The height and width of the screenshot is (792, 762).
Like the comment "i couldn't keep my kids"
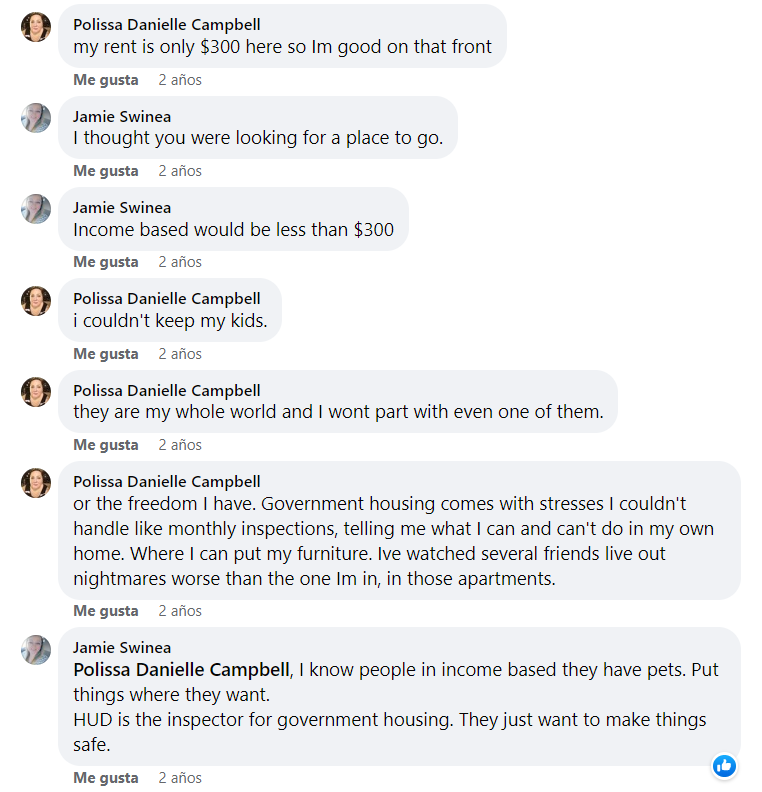click(x=105, y=354)
